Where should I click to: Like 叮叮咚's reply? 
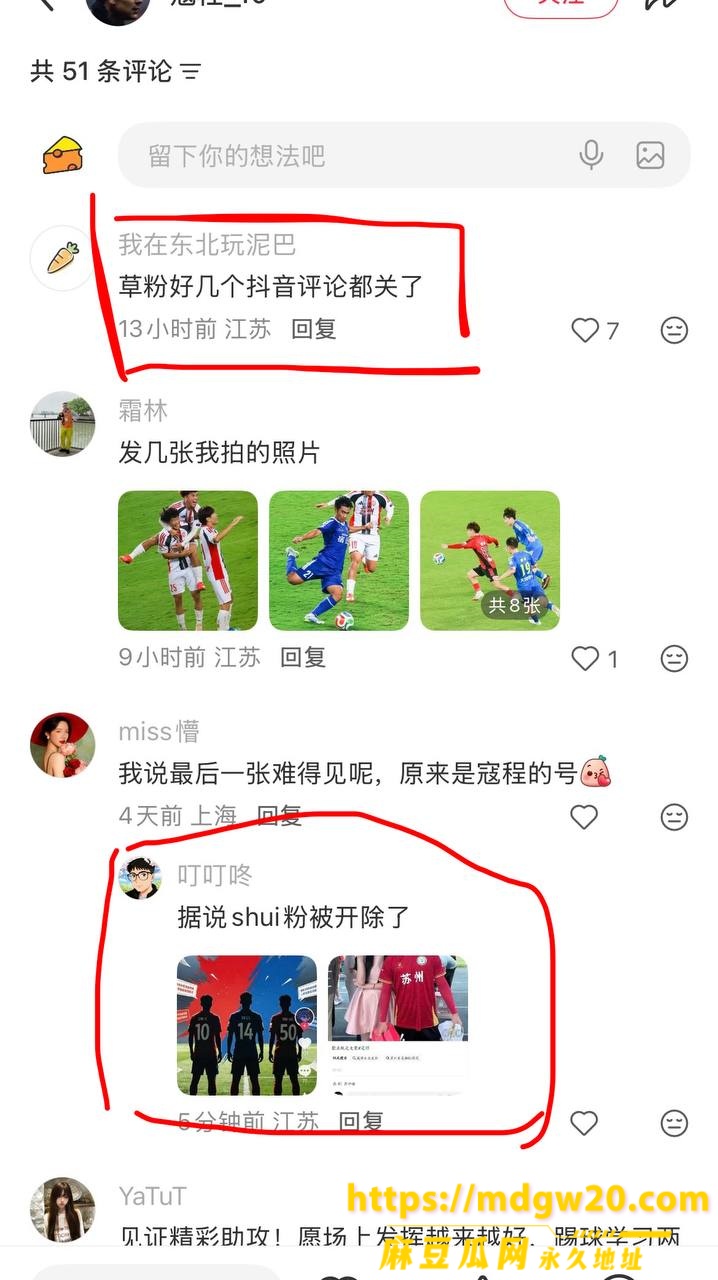584,1123
